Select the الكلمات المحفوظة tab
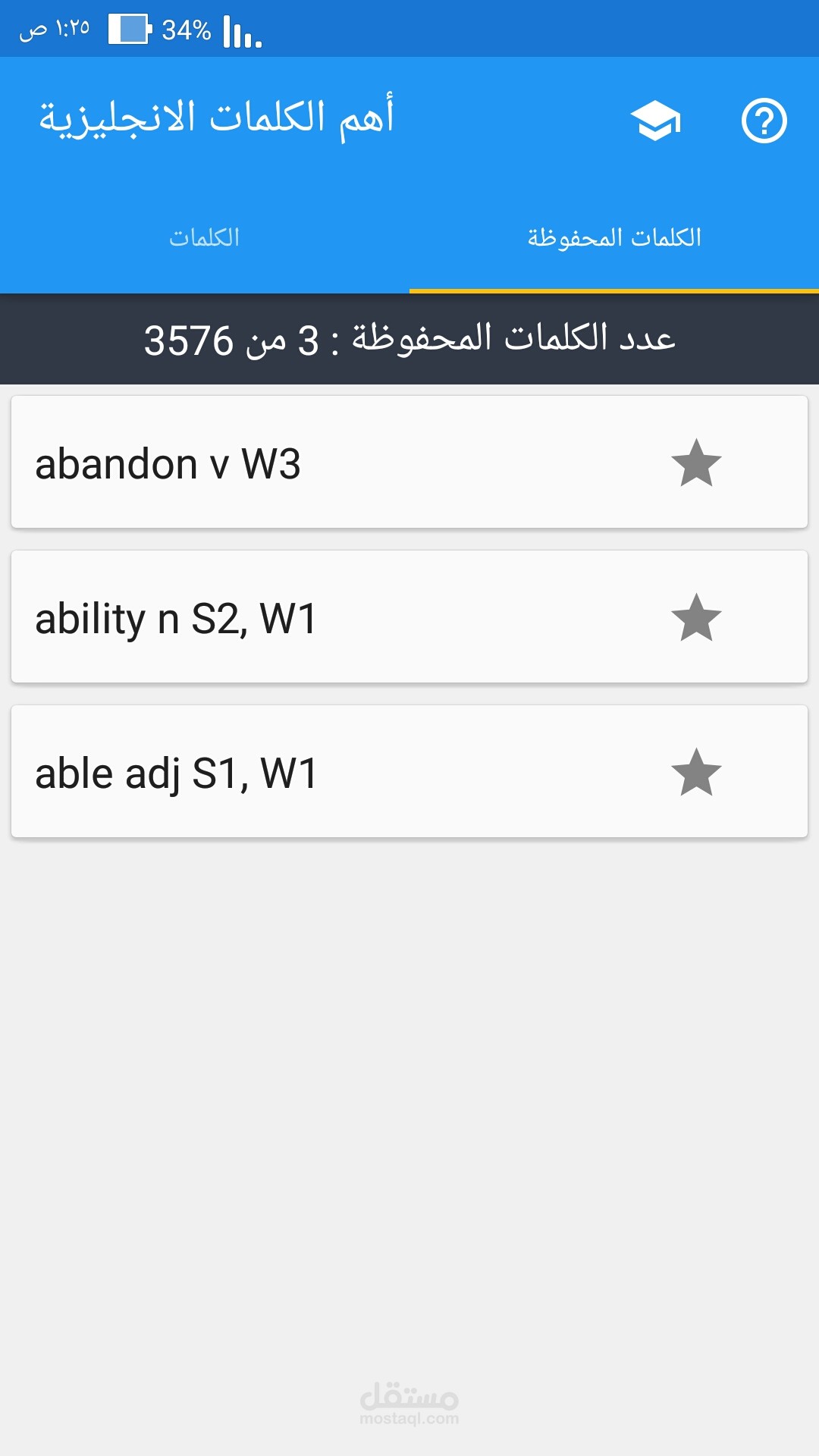 pos(614,237)
